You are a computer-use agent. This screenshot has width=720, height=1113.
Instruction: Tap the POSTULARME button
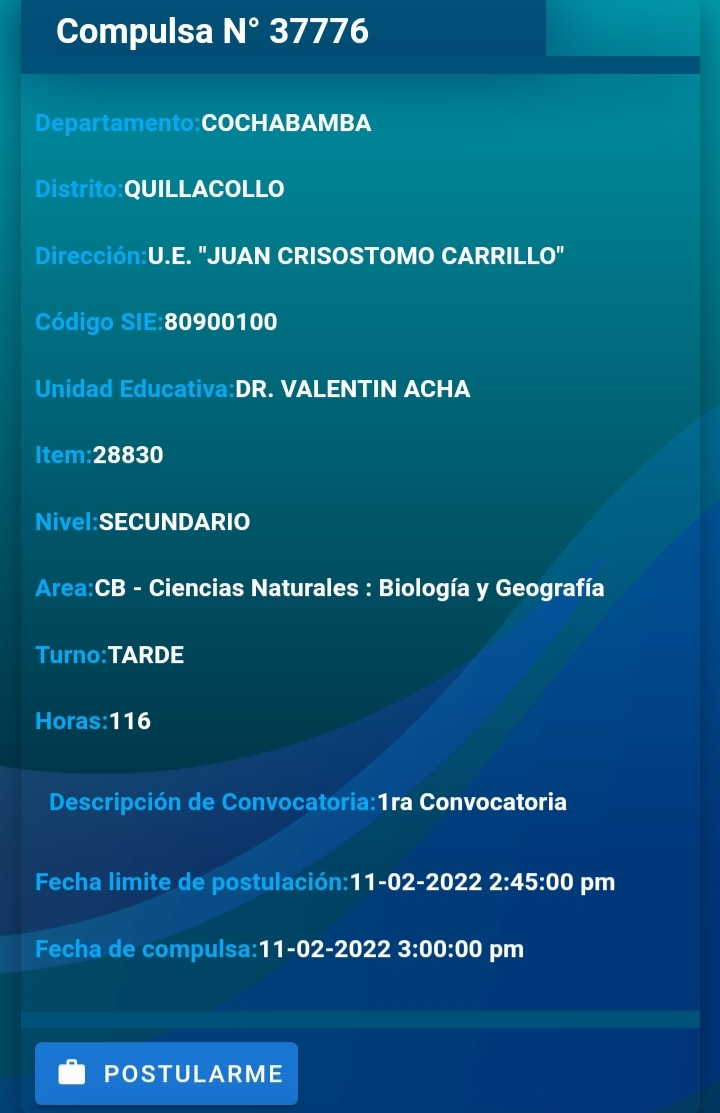[166, 1073]
